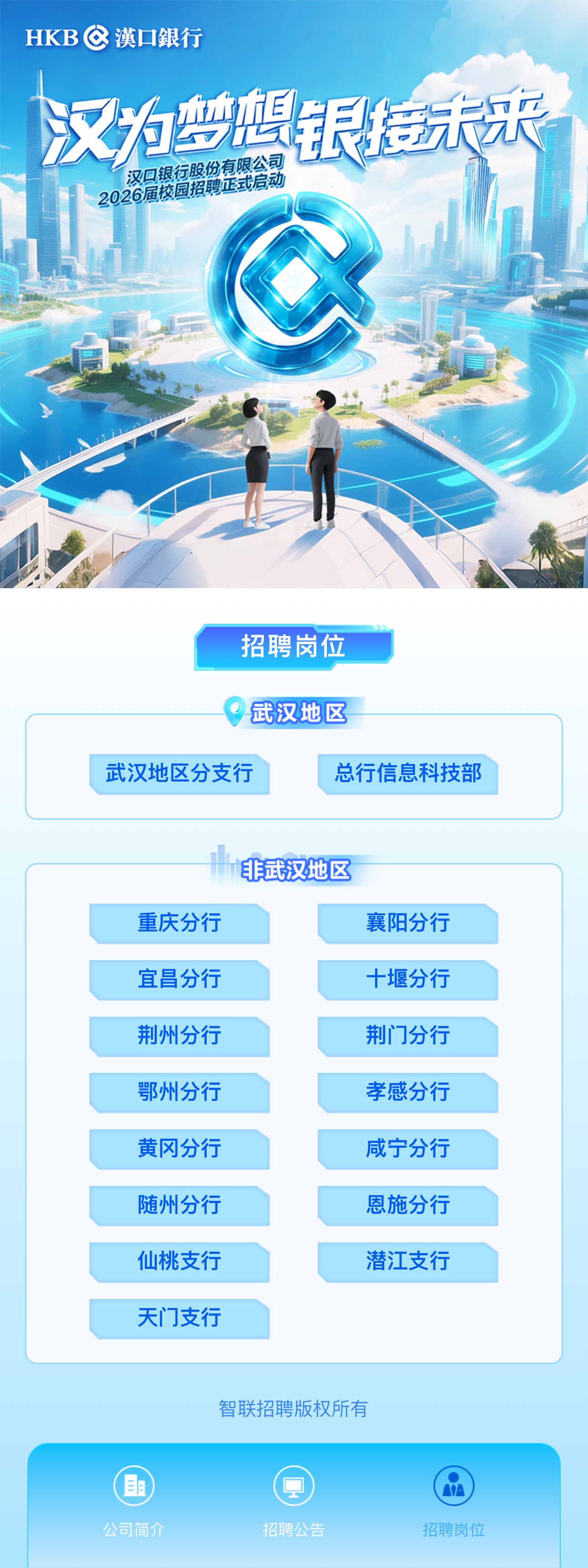Viewport: 588px width, 1568px height.
Task: Go to the 招聘岗位 tab
Action: [x=454, y=1501]
